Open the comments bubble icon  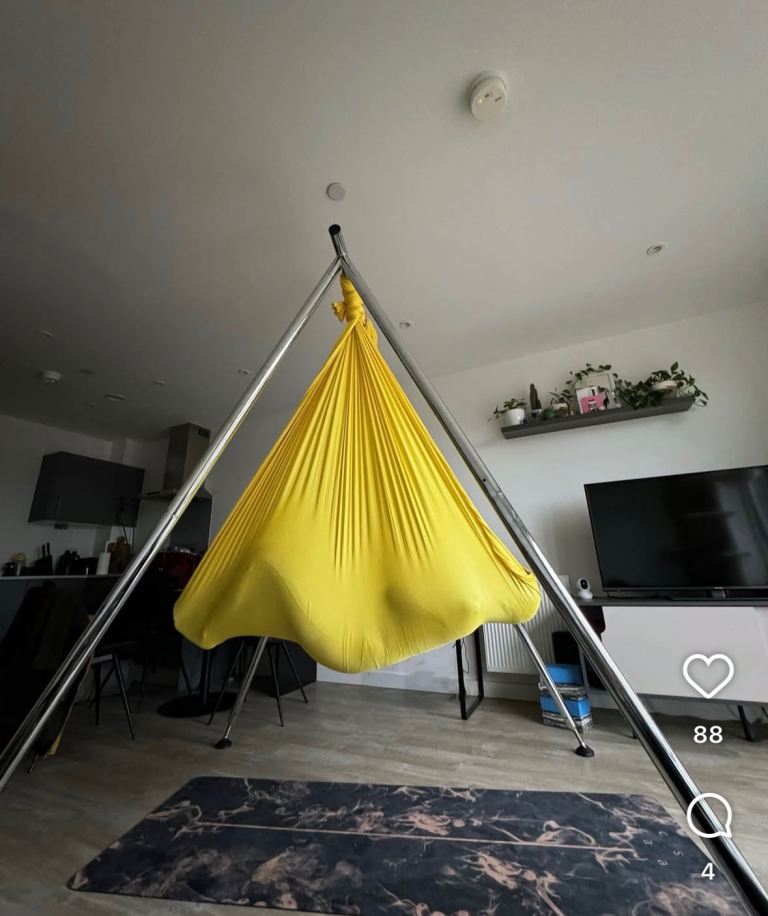point(708,816)
